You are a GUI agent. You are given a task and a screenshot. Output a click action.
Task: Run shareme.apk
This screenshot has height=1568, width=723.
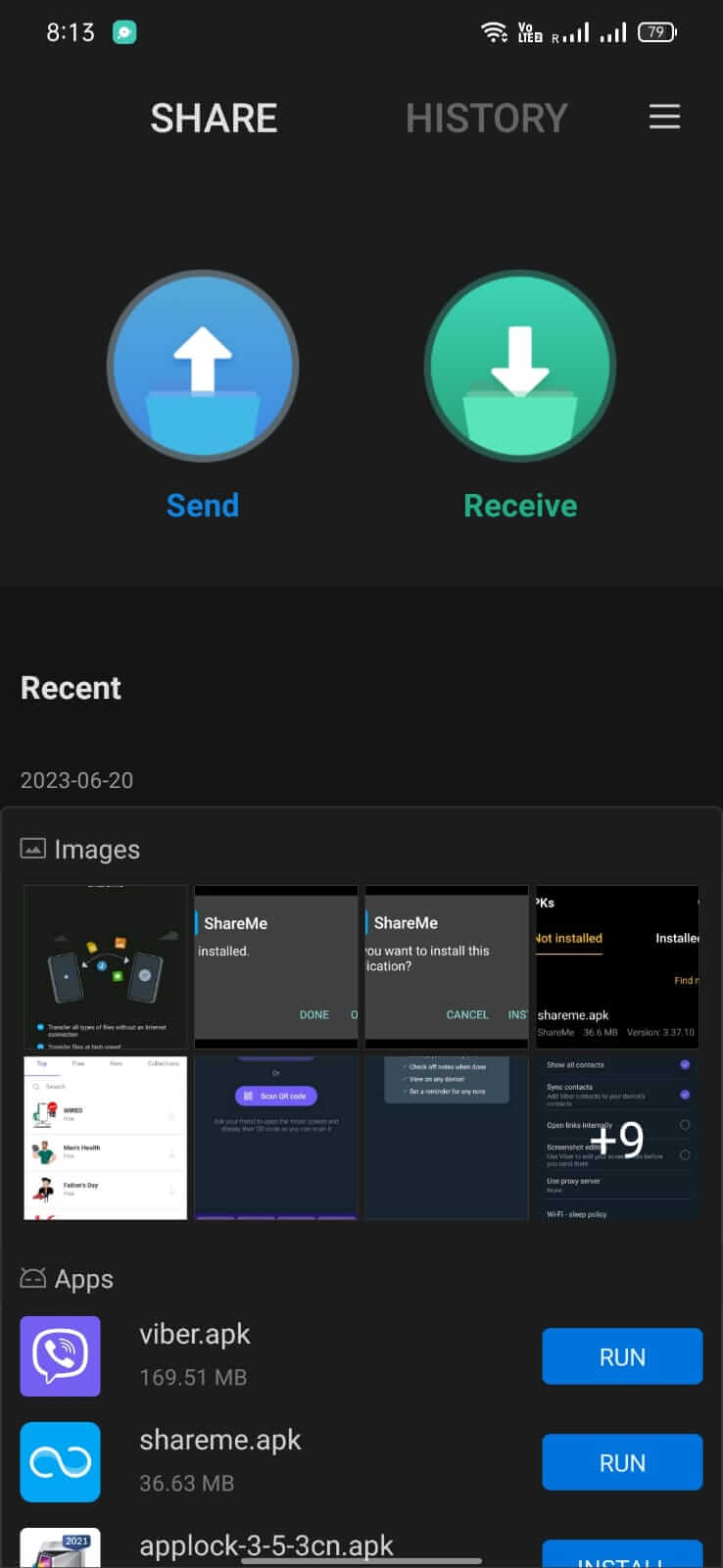pyautogui.click(x=621, y=1461)
